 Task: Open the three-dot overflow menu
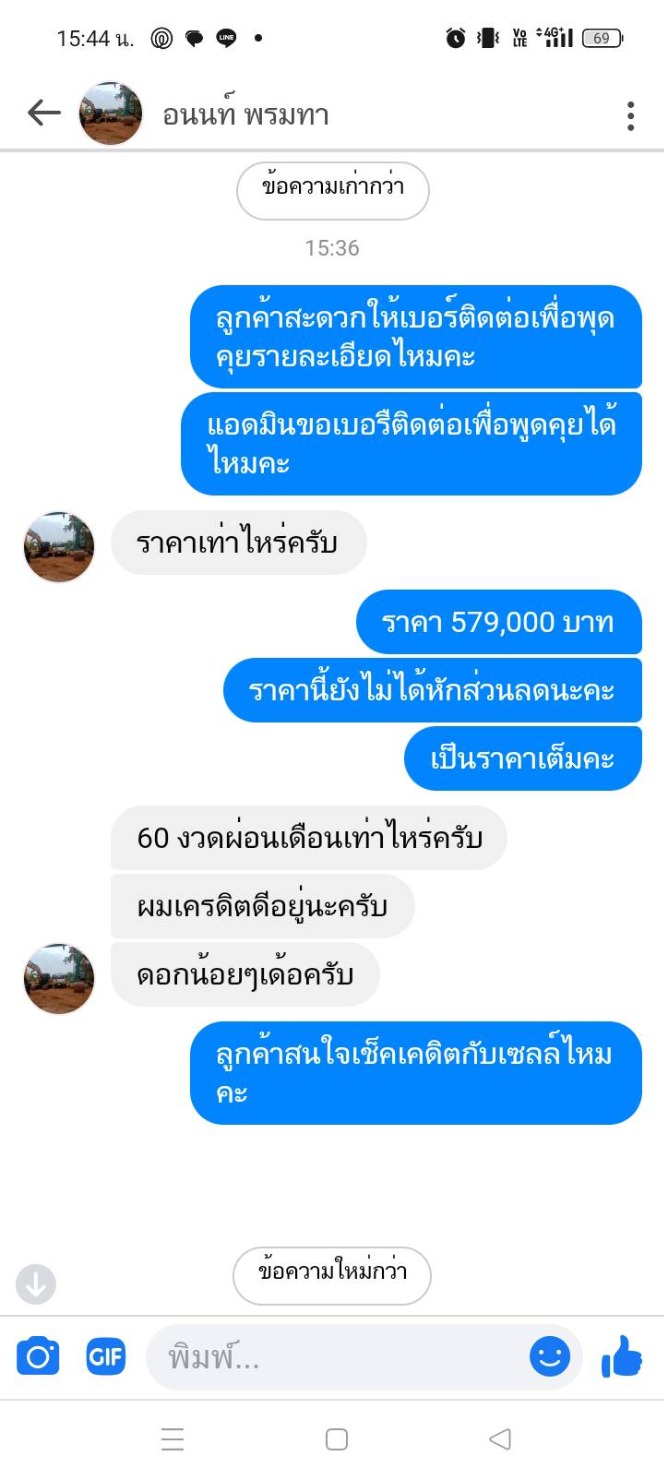click(630, 116)
